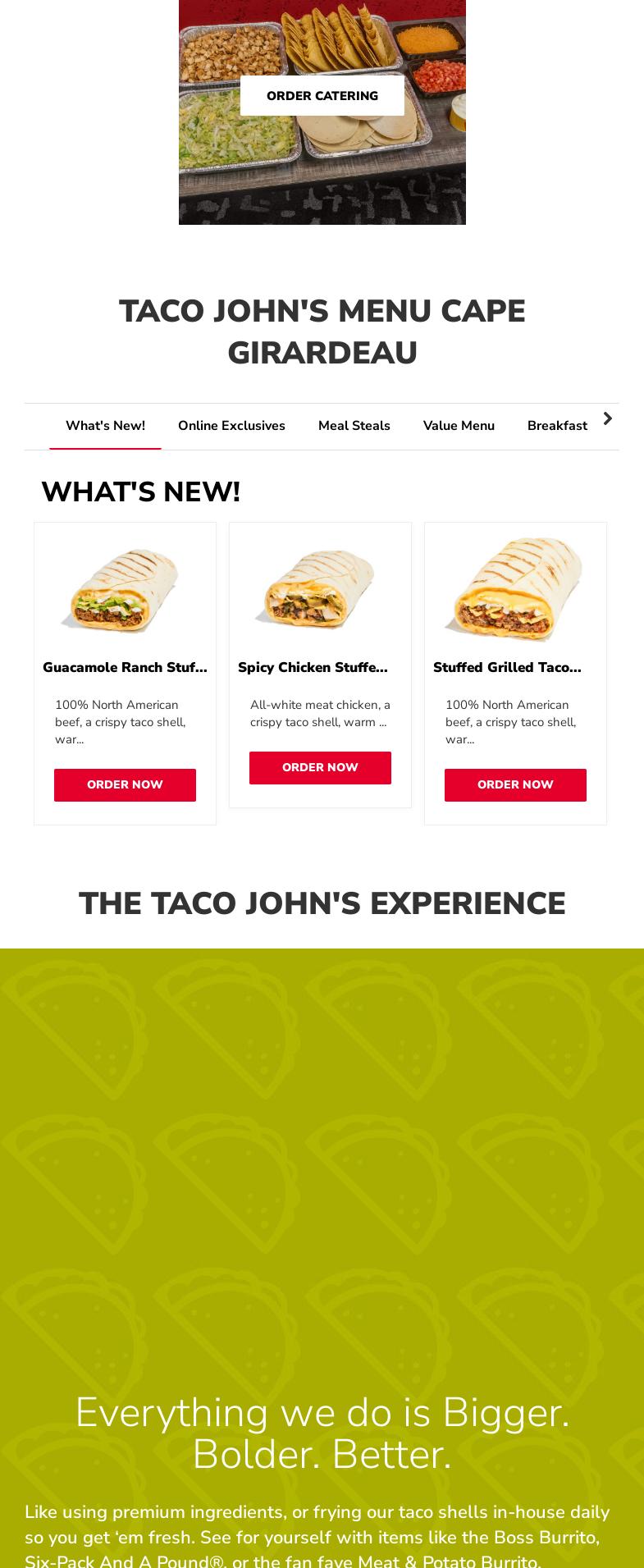Select the Stuffed Grilled Taco title link
The width and height of the screenshot is (644, 1568).
tap(507, 667)
